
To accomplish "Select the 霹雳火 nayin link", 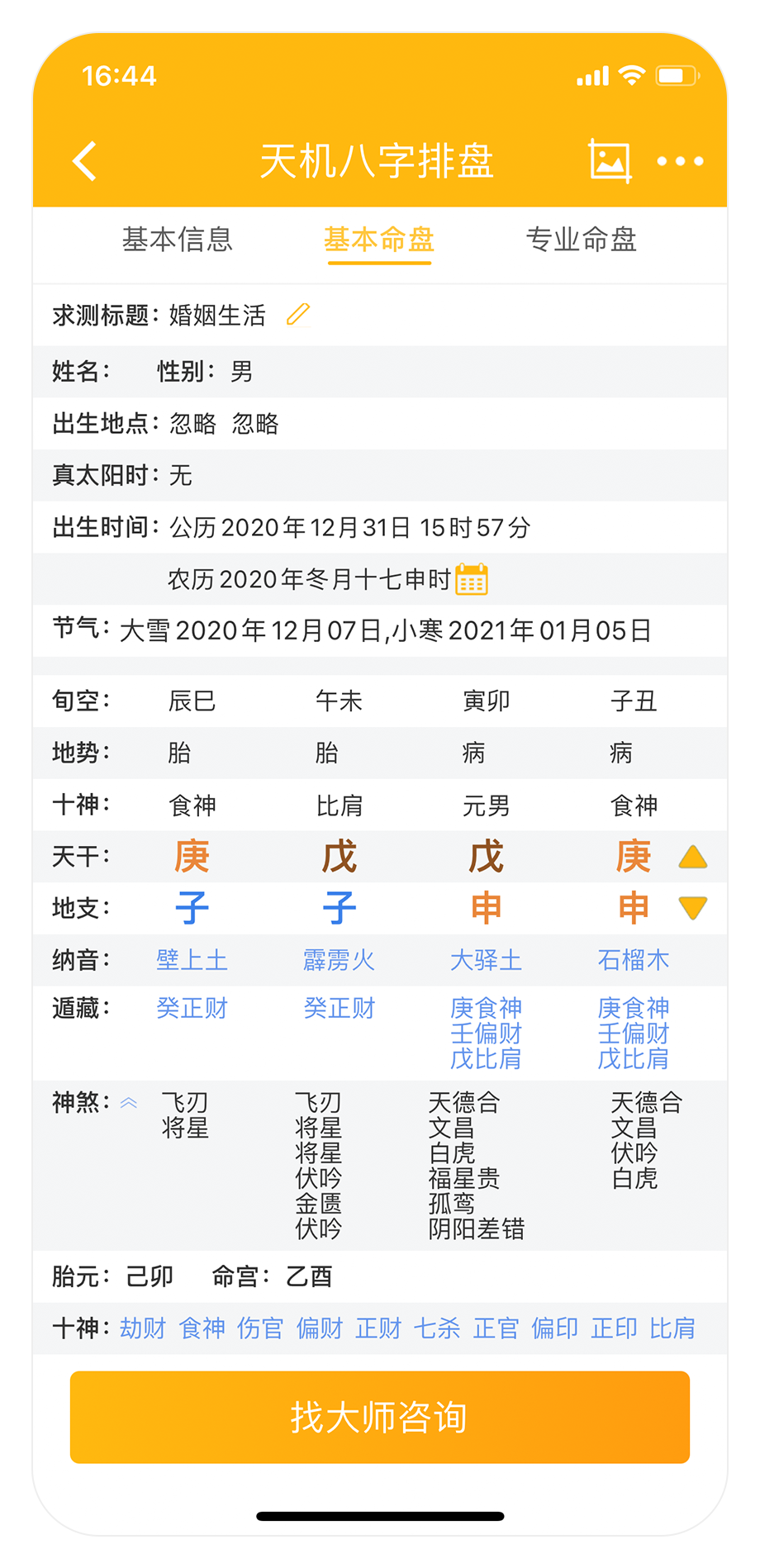I will pos(339,960).
